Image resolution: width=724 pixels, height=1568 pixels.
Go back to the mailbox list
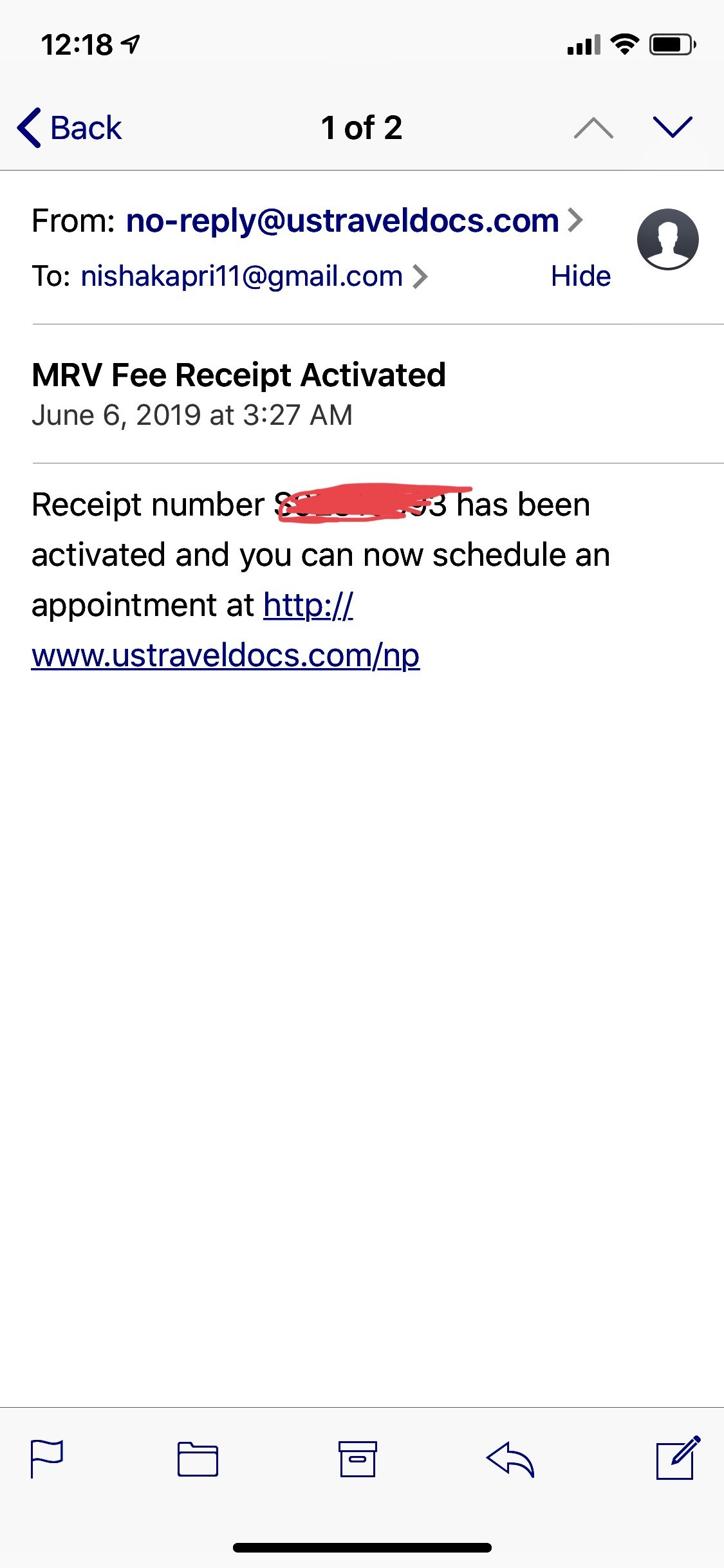(x=70, y=127)
